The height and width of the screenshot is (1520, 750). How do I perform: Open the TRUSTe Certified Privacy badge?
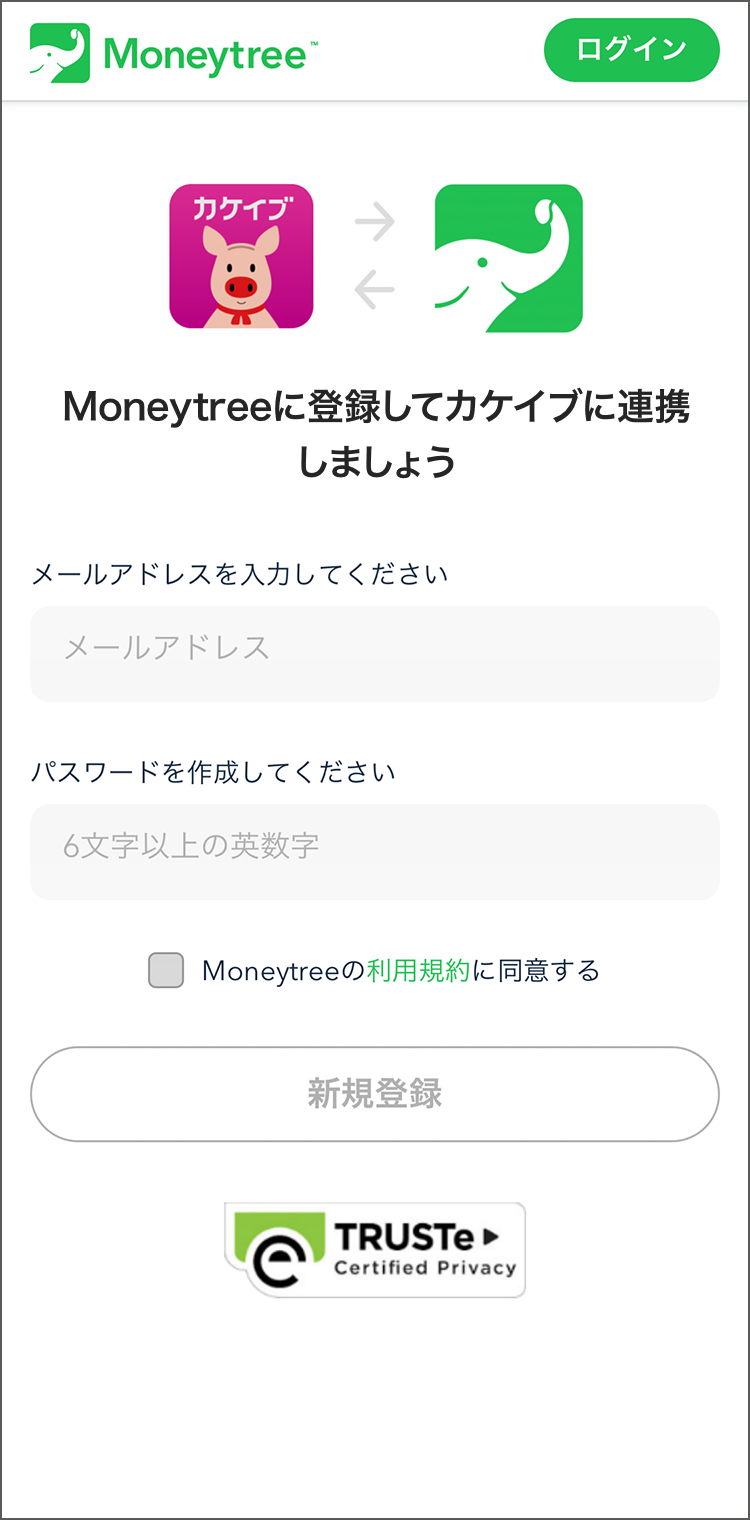[375, 1250]
